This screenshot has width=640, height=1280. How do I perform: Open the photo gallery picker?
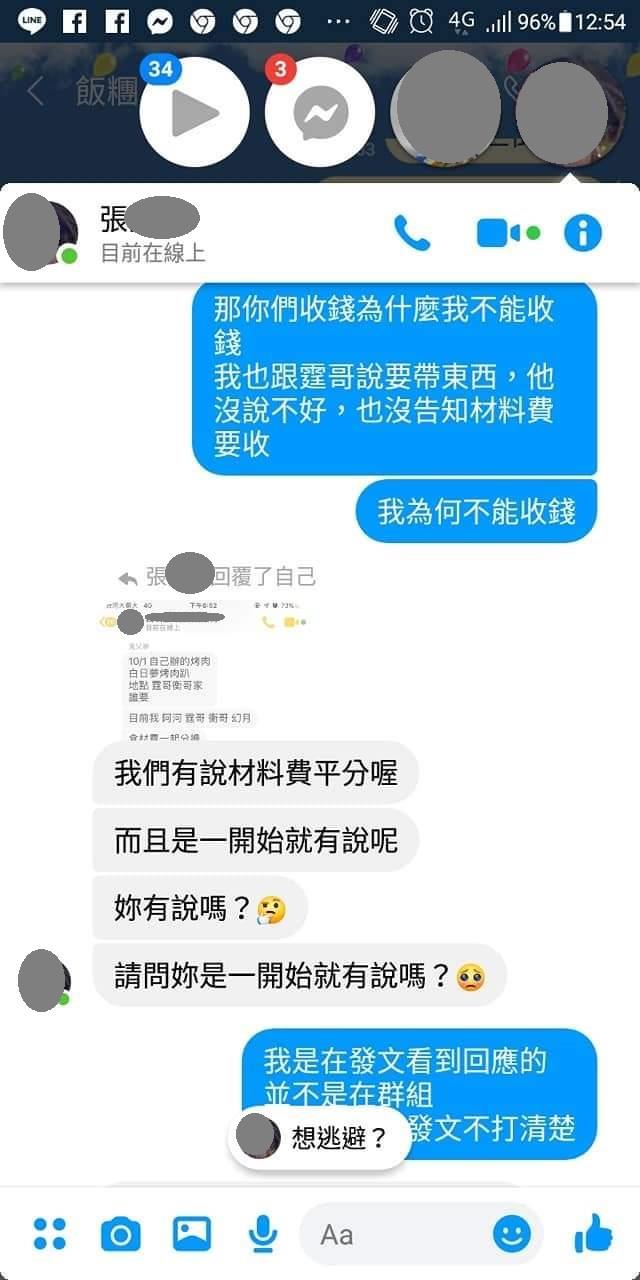(x=192, y=1234)
